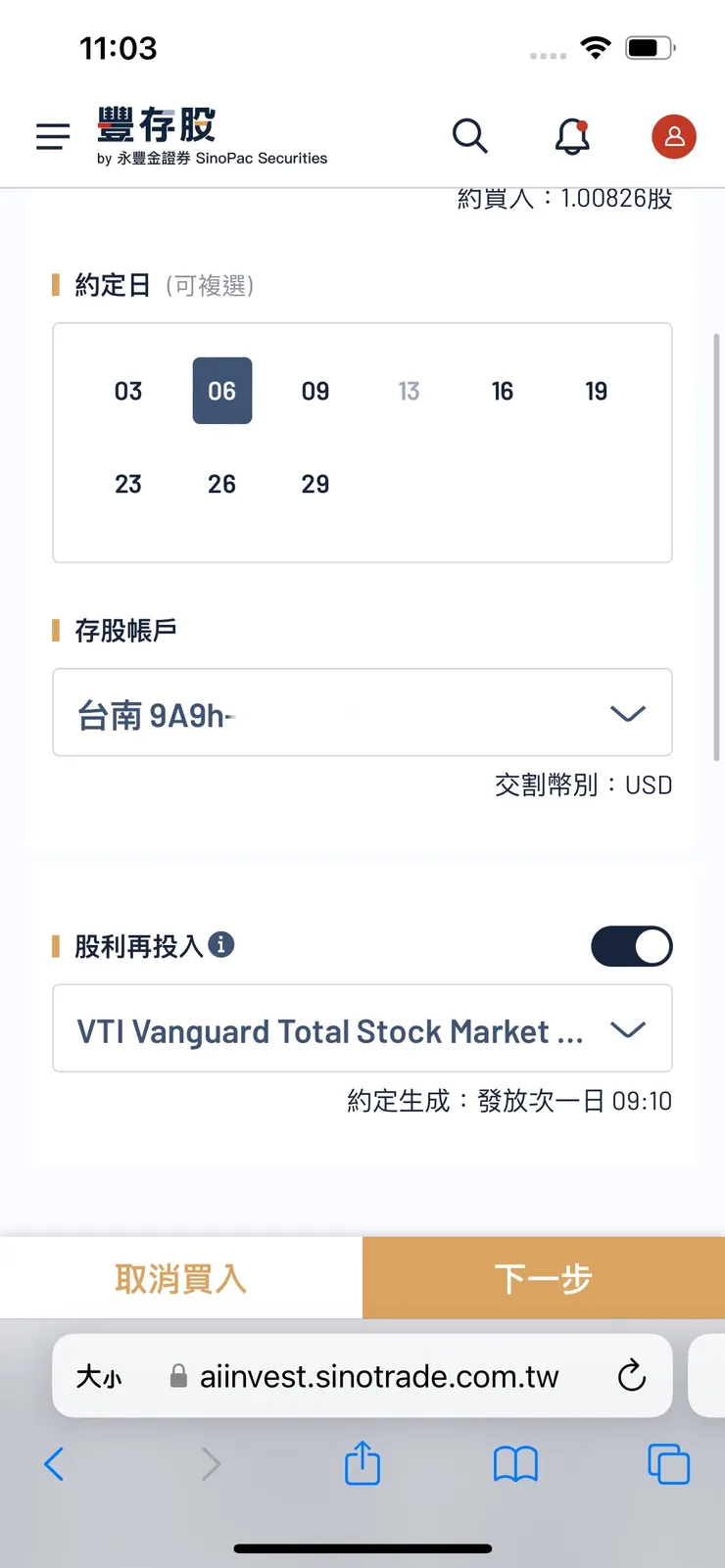The height and width of the screenshot is (1568, 725).
Task: Deselect date 06 in the calendar
Action: click(221, 390)
